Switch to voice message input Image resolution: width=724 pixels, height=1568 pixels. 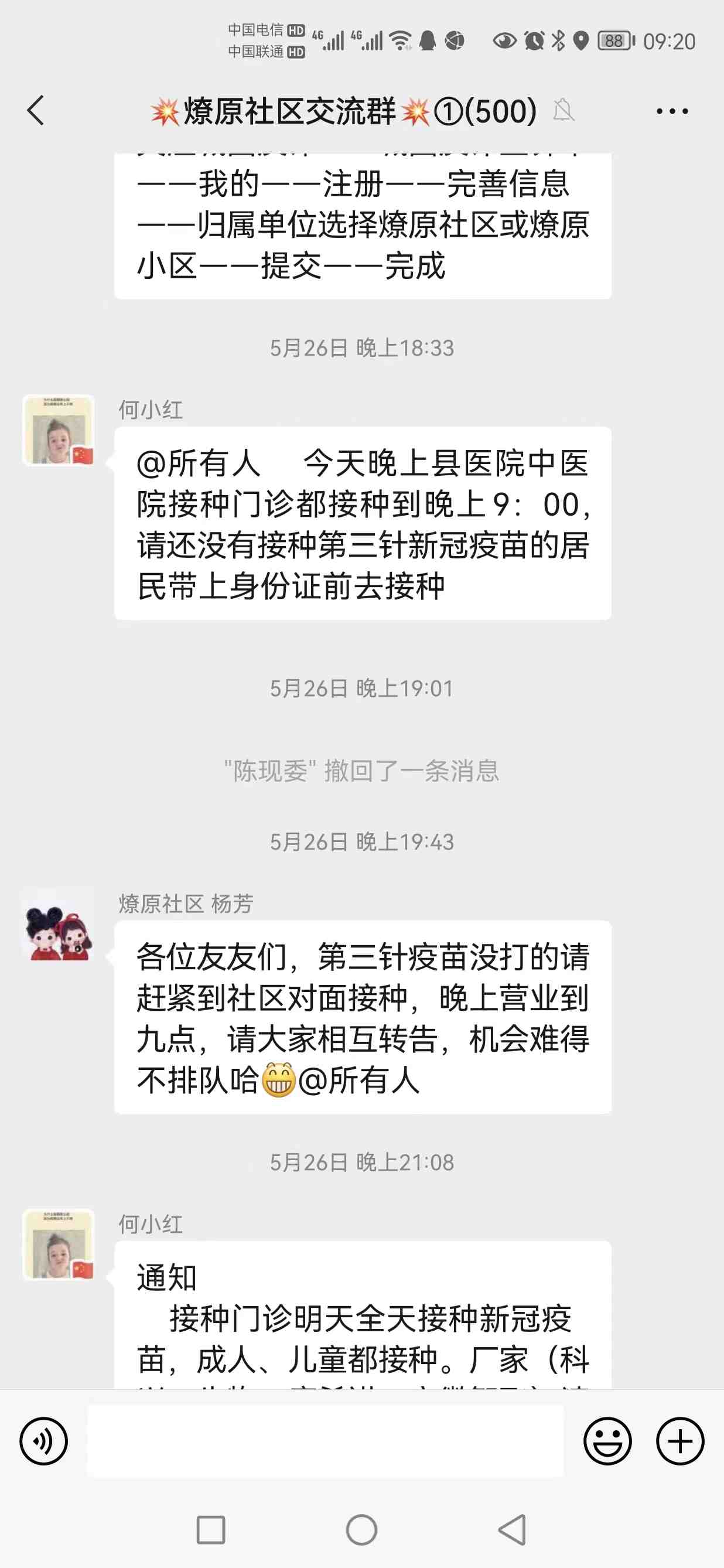click(44, 1441)
